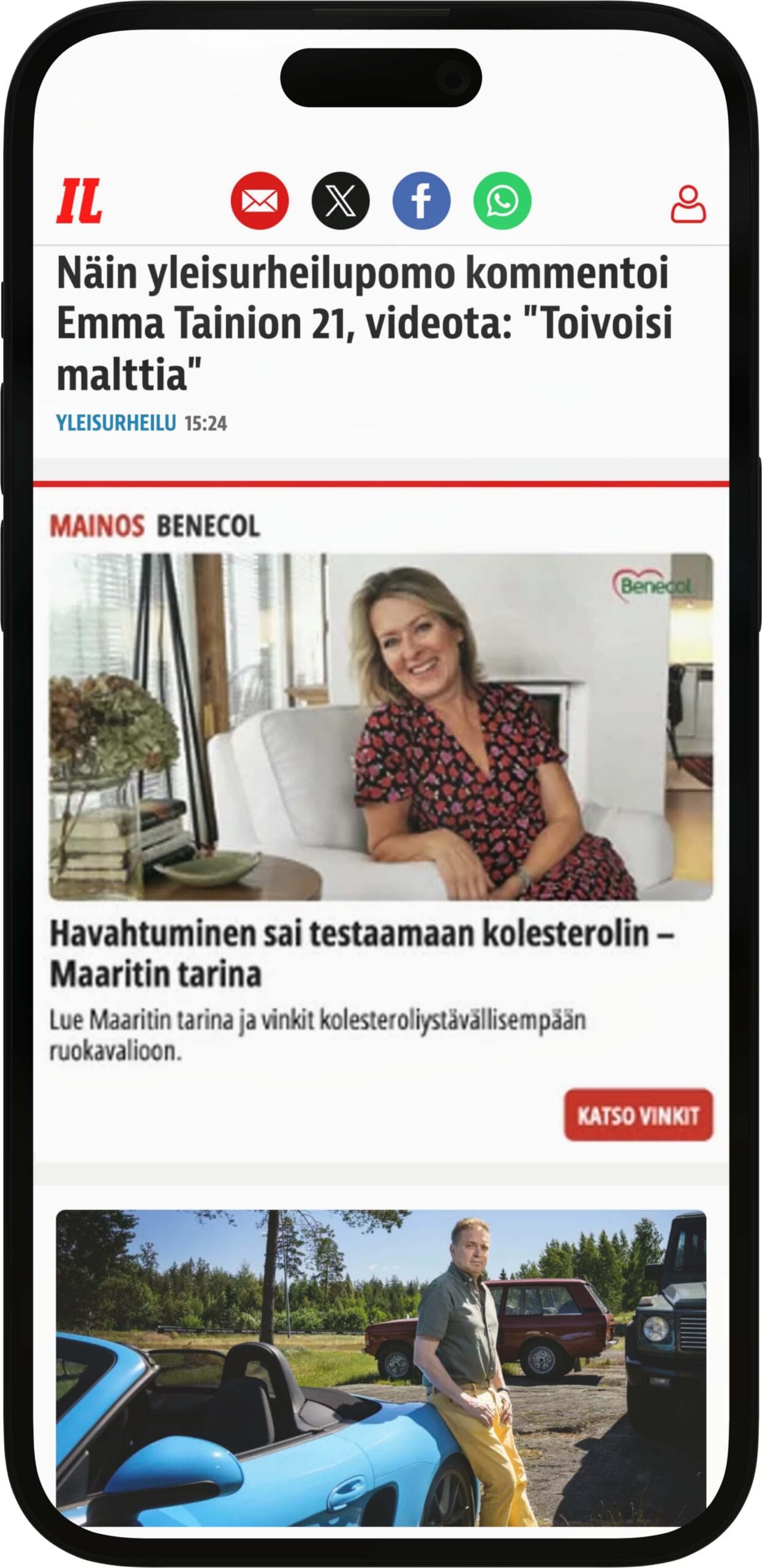Open the Emma Tainio yleisurheilupomo article
Screen dimensions: 762x1568
click(x=364, y=323)
